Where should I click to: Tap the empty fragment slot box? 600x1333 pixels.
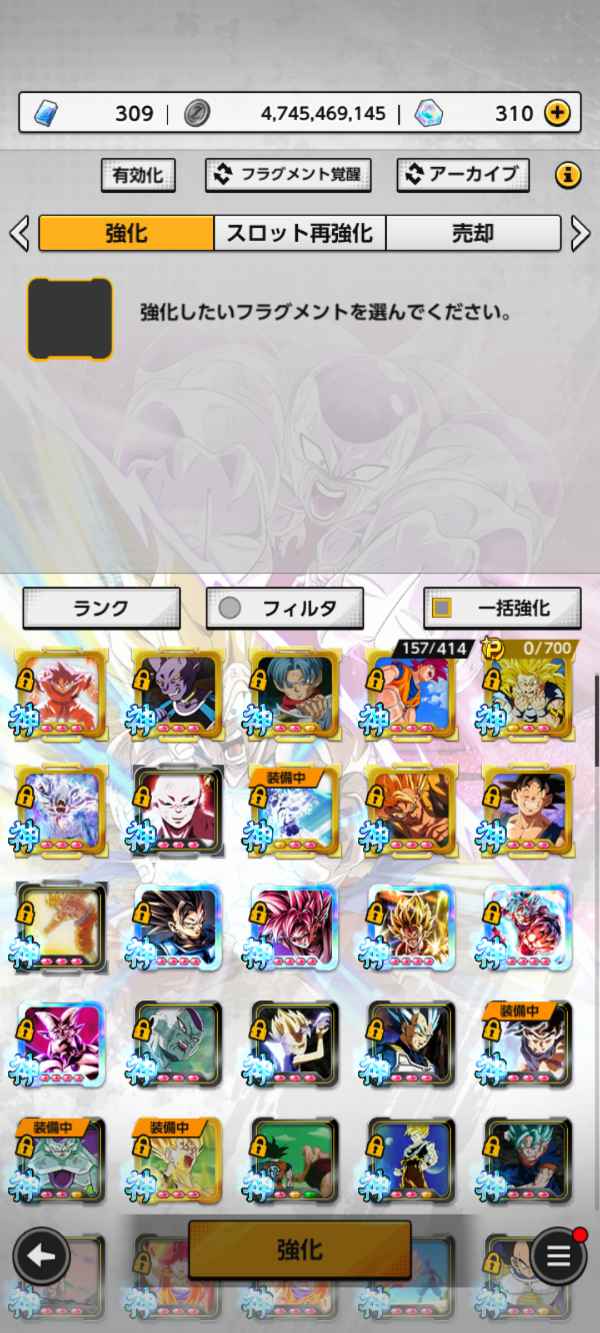[70, 319]
